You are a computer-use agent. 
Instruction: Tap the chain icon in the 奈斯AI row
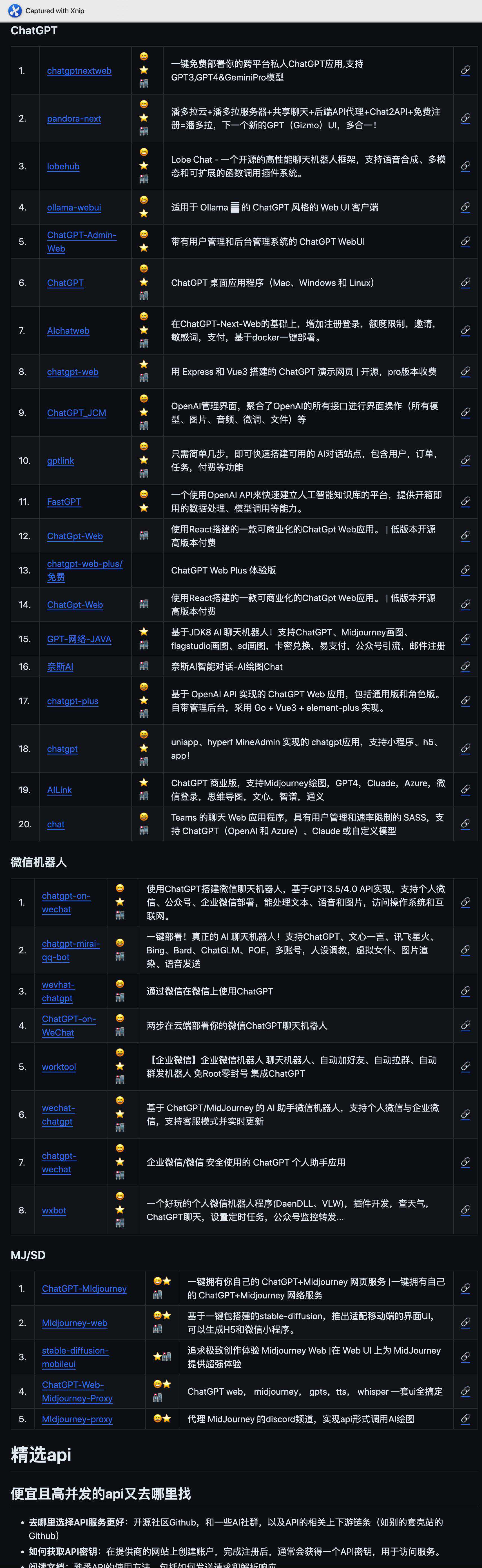pyautogui.click(x=465, y=667)
